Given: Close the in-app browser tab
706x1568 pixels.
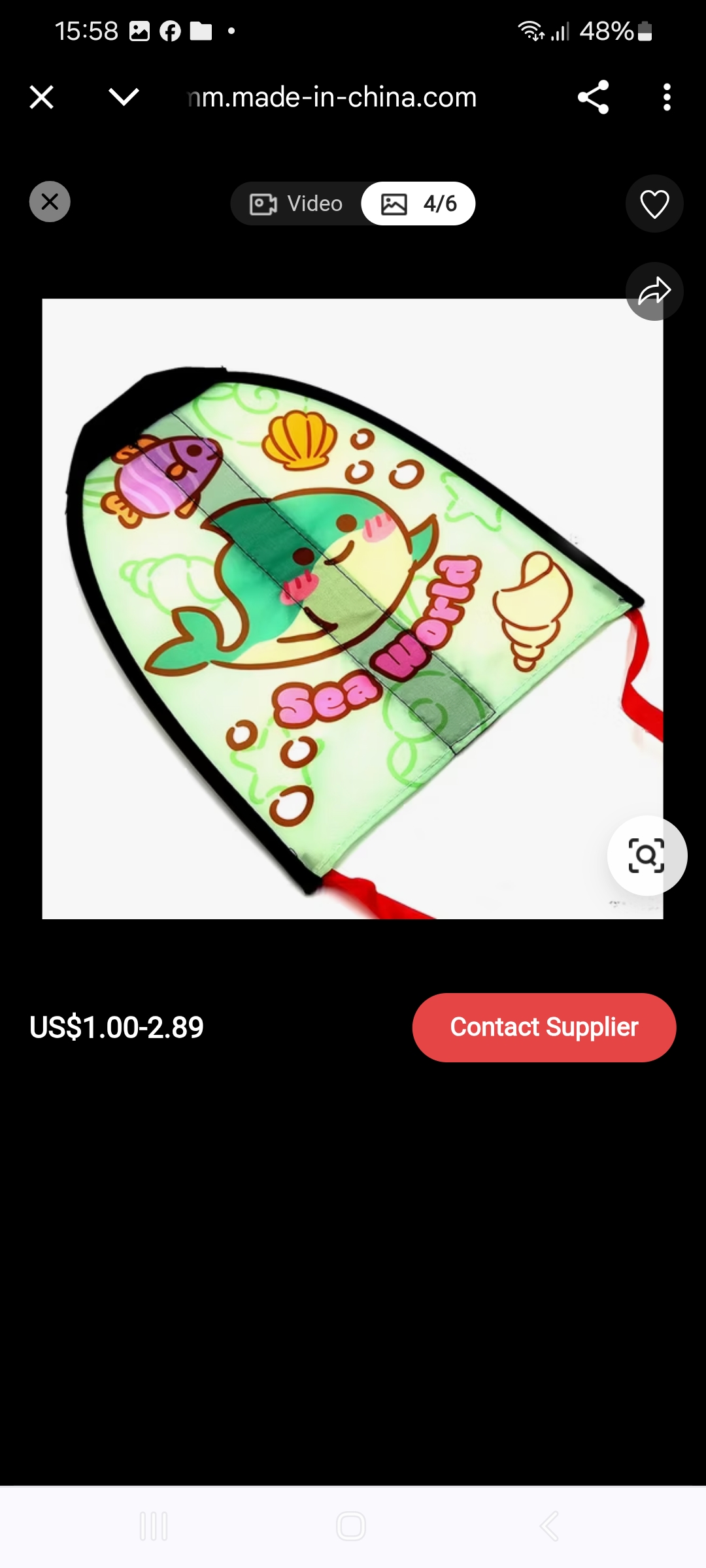Looking at the screenshot, I should pos(42,97).
